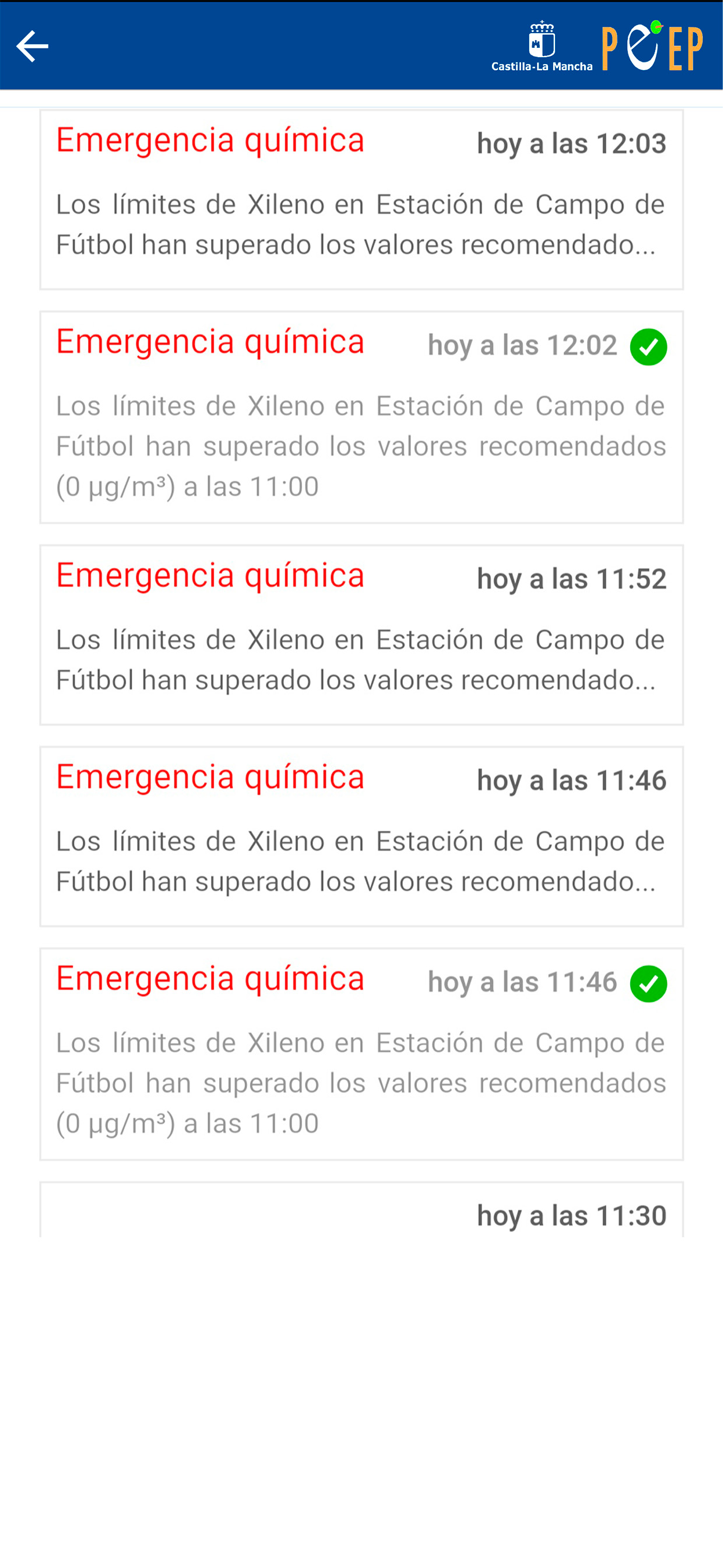Open the chemical emergency alert from 12:03

361,199
